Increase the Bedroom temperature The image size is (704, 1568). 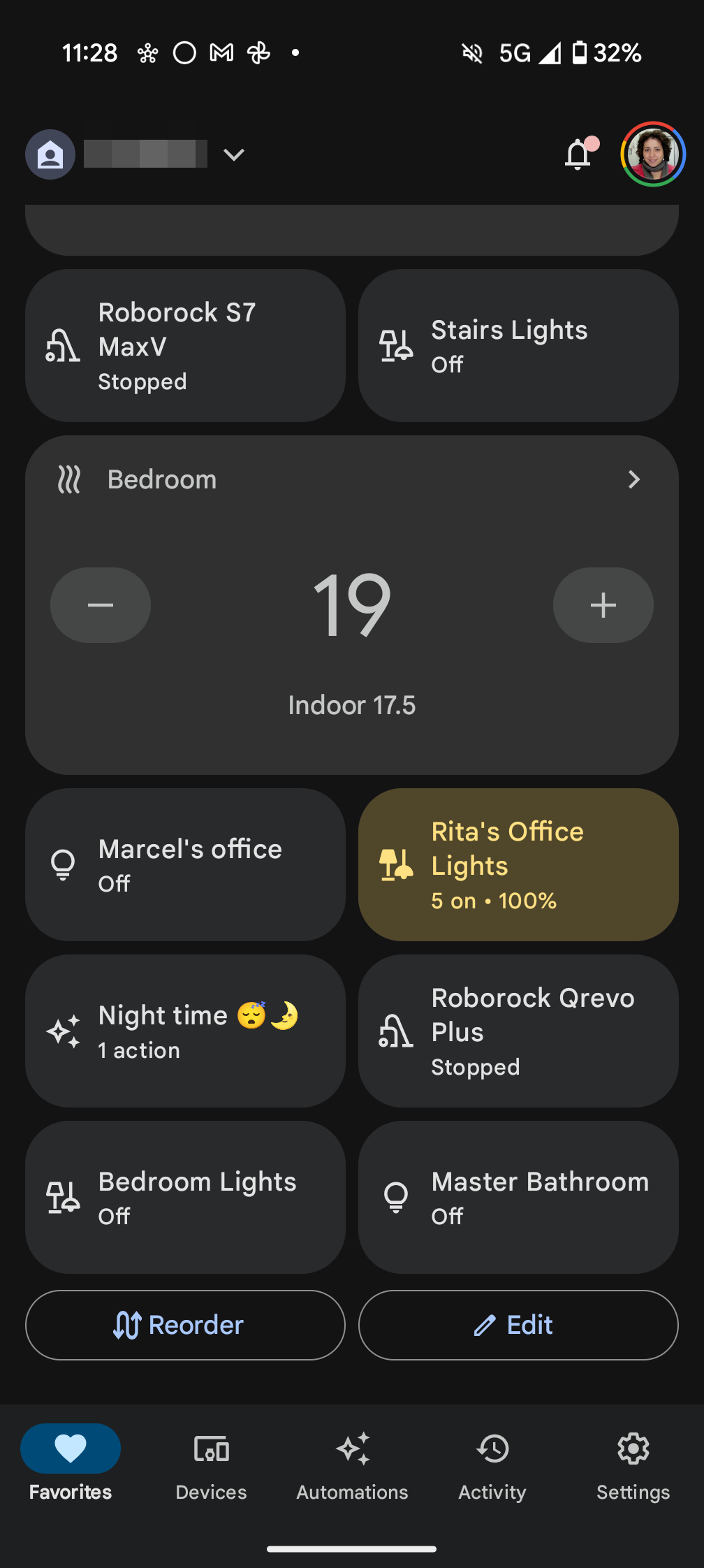(x=603, y=605)
